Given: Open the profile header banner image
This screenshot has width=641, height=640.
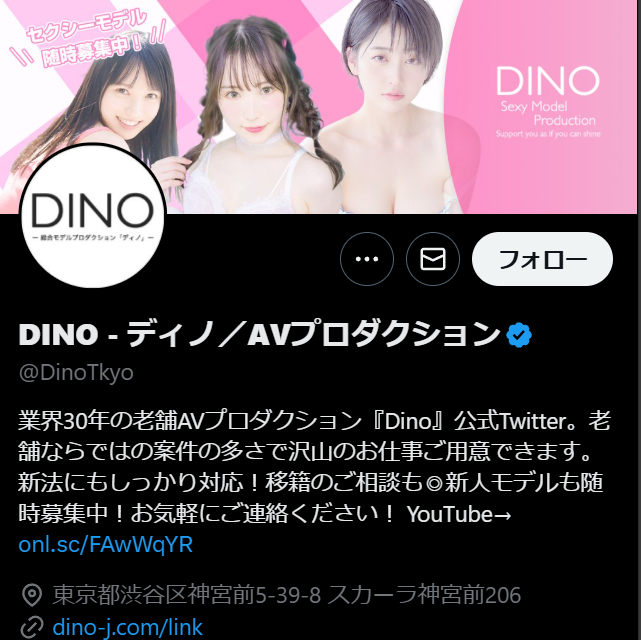Looking at the screenshot, I should pos(400,100).
